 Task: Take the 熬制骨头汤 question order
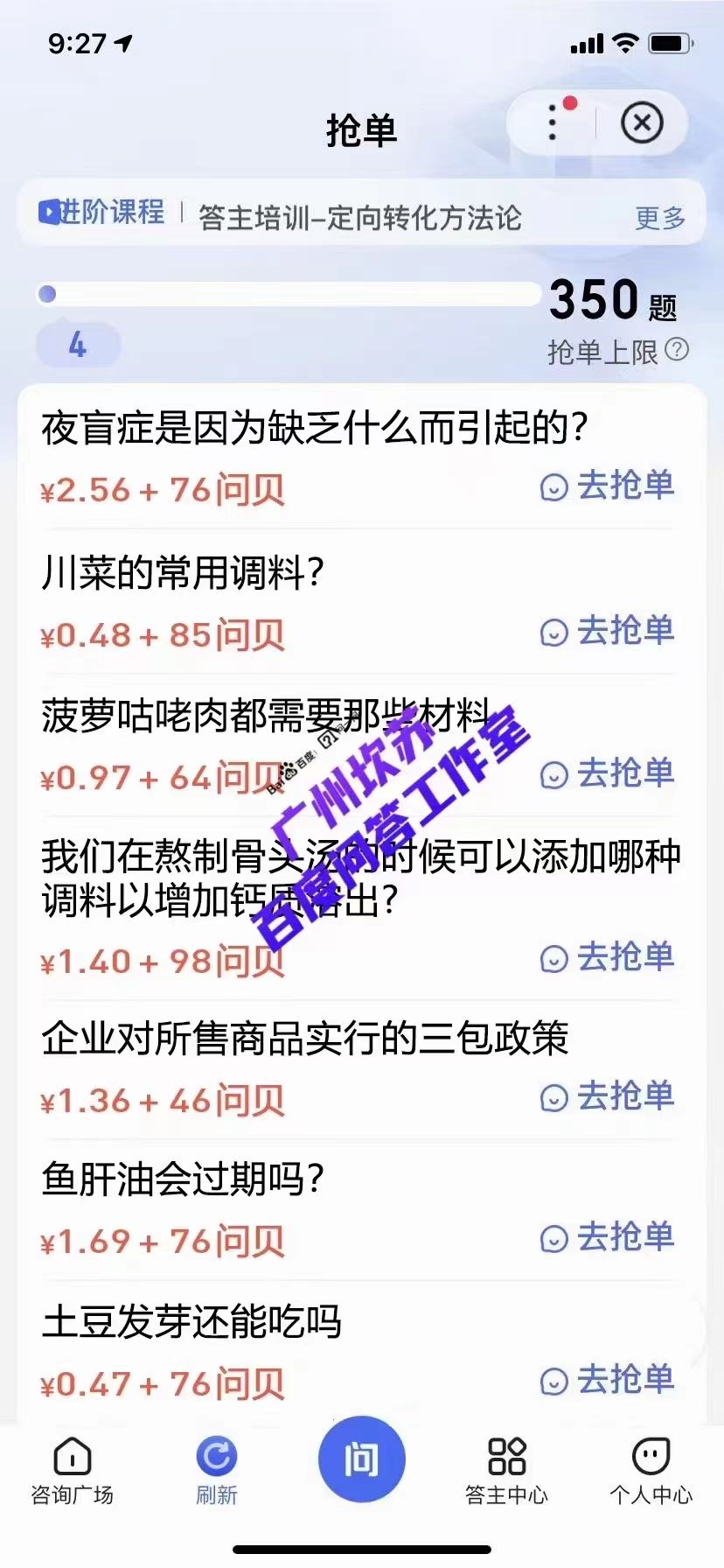tap(608, 958)
